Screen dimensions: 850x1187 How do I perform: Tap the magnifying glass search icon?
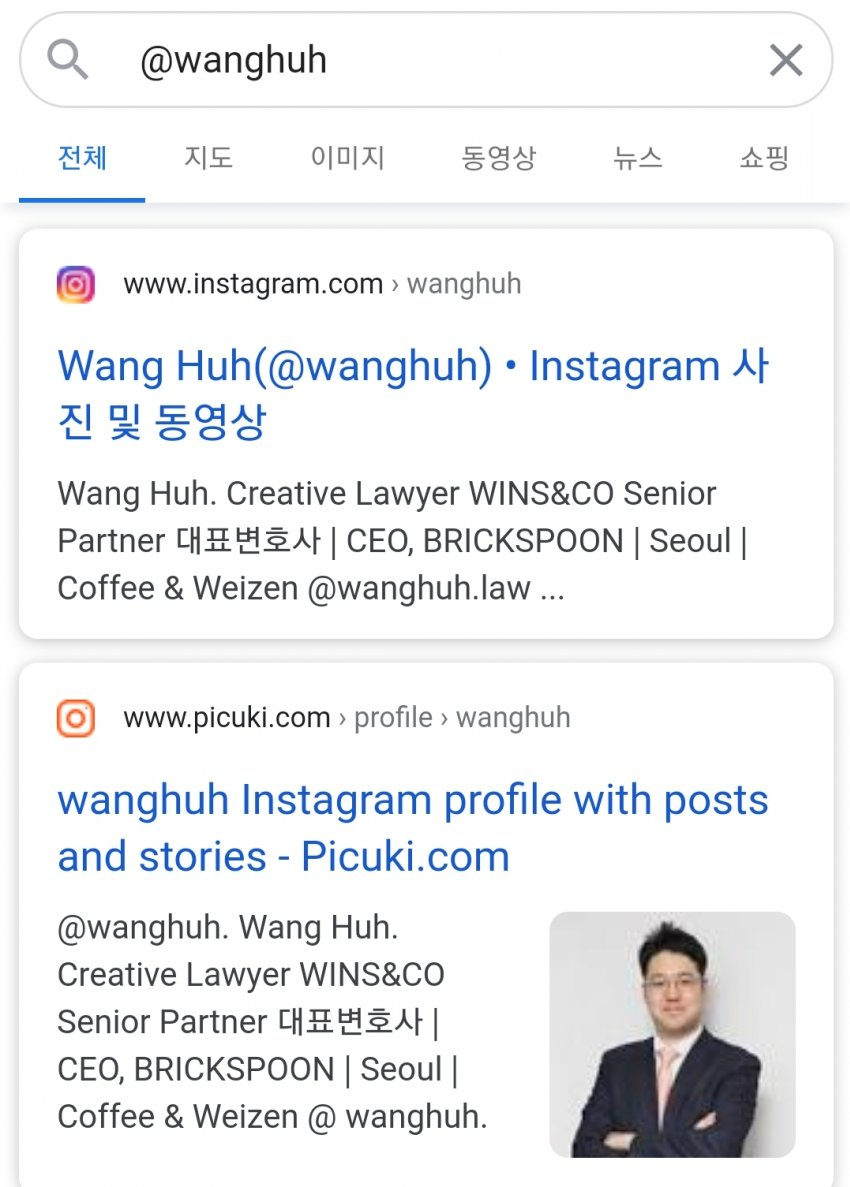(68, 61)
